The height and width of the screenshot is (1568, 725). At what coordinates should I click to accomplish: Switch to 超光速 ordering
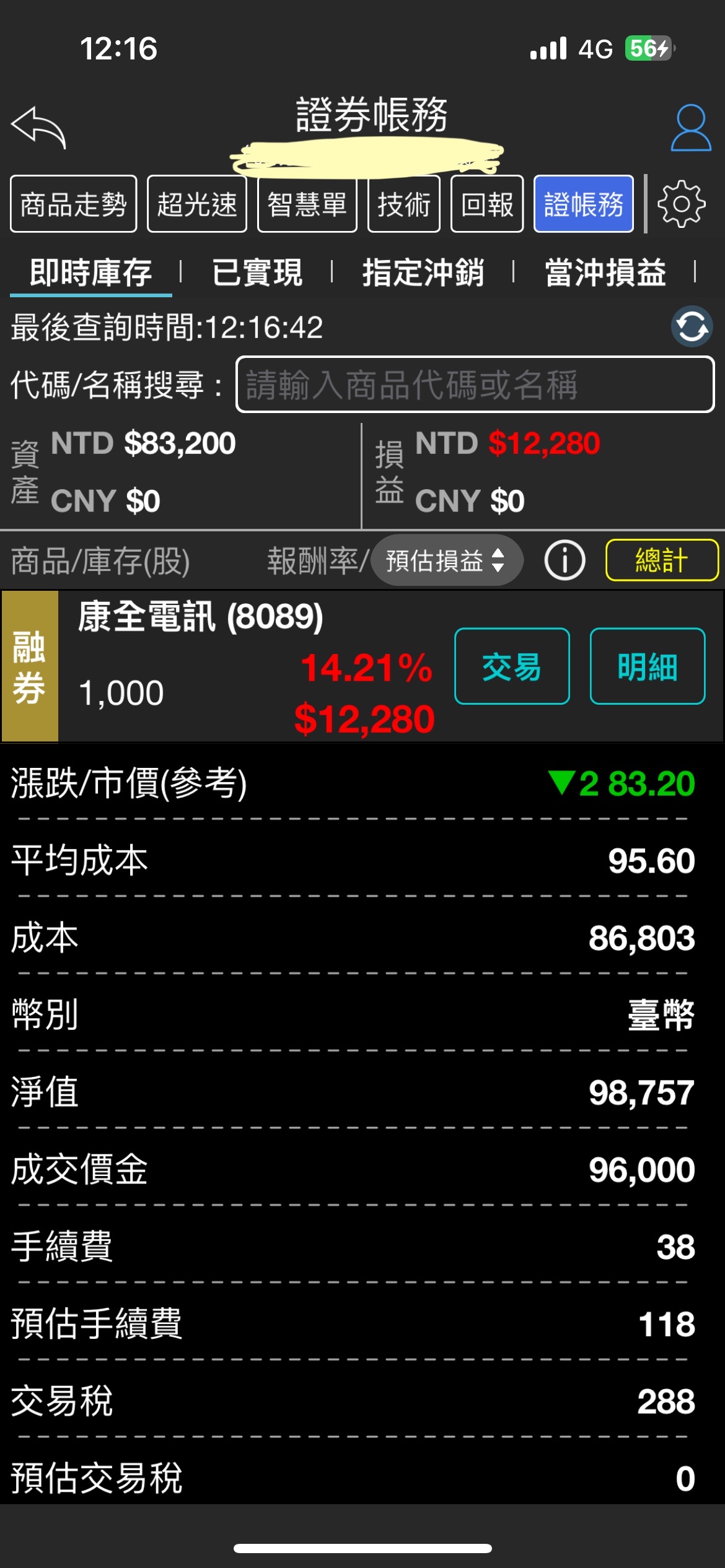[x=197, y=204]
